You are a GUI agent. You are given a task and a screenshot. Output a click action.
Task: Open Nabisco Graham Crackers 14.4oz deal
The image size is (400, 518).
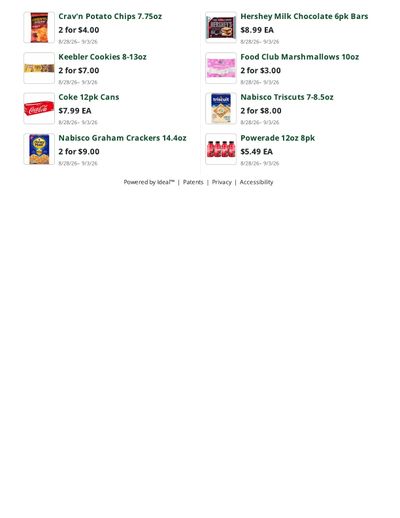tap(122, 138)
